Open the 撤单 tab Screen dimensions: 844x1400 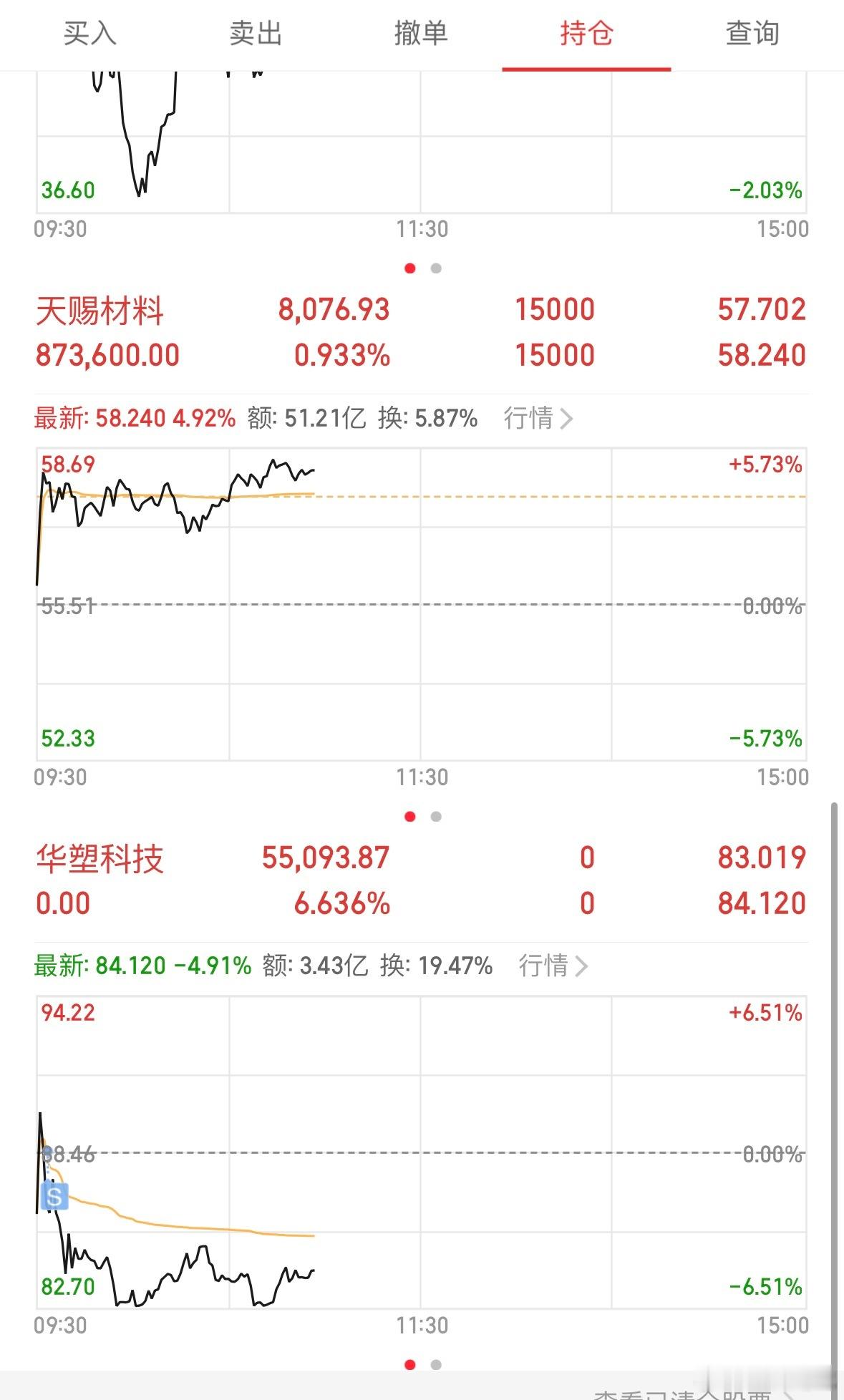pos(421,34)
